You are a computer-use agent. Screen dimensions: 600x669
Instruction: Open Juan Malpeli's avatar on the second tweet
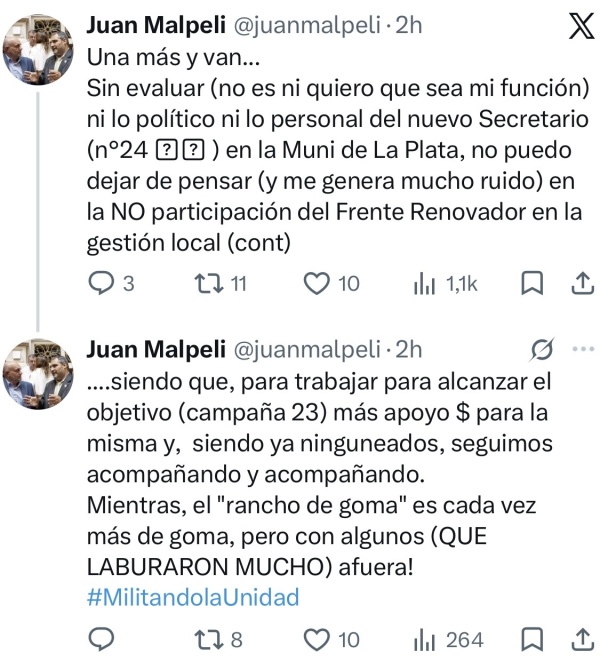tap(38, 374)
